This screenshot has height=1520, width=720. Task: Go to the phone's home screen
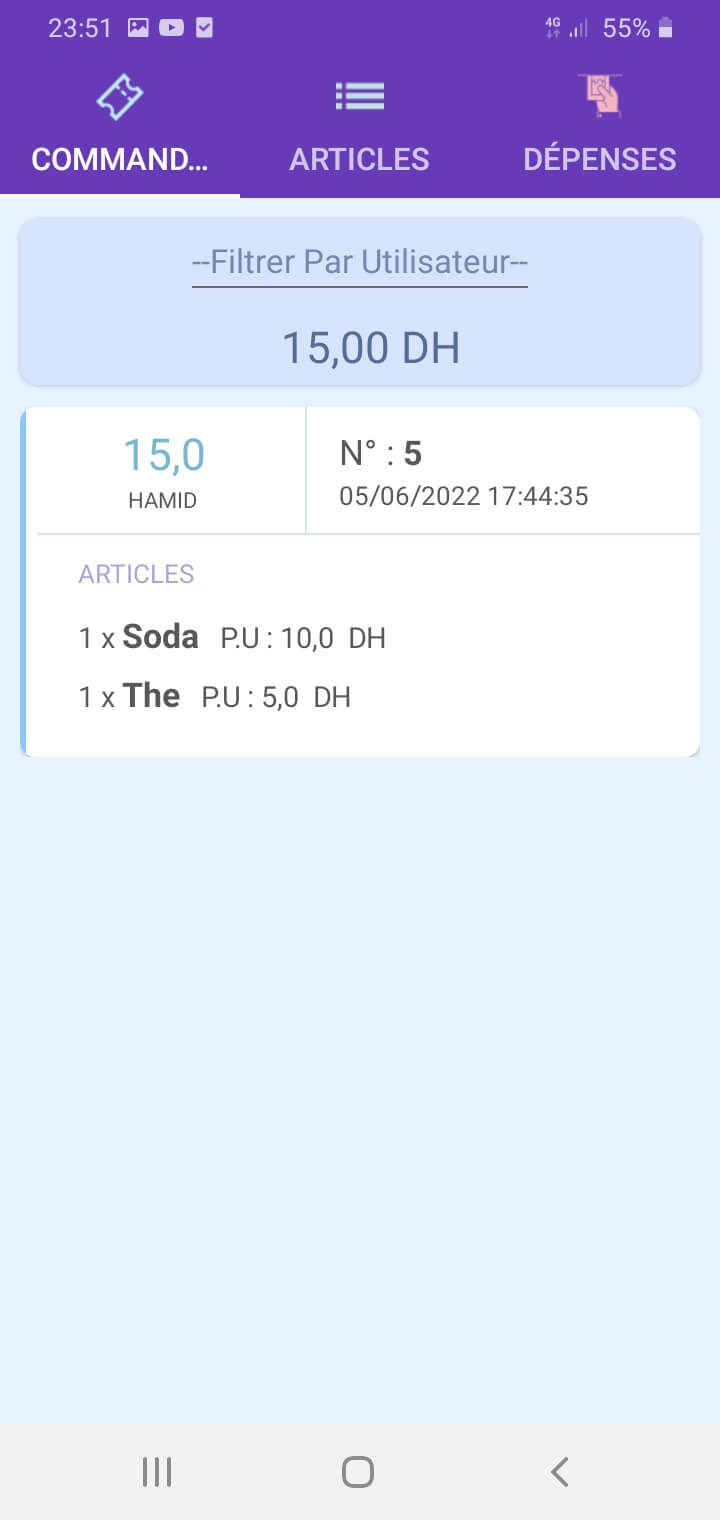click(358, 1471)
